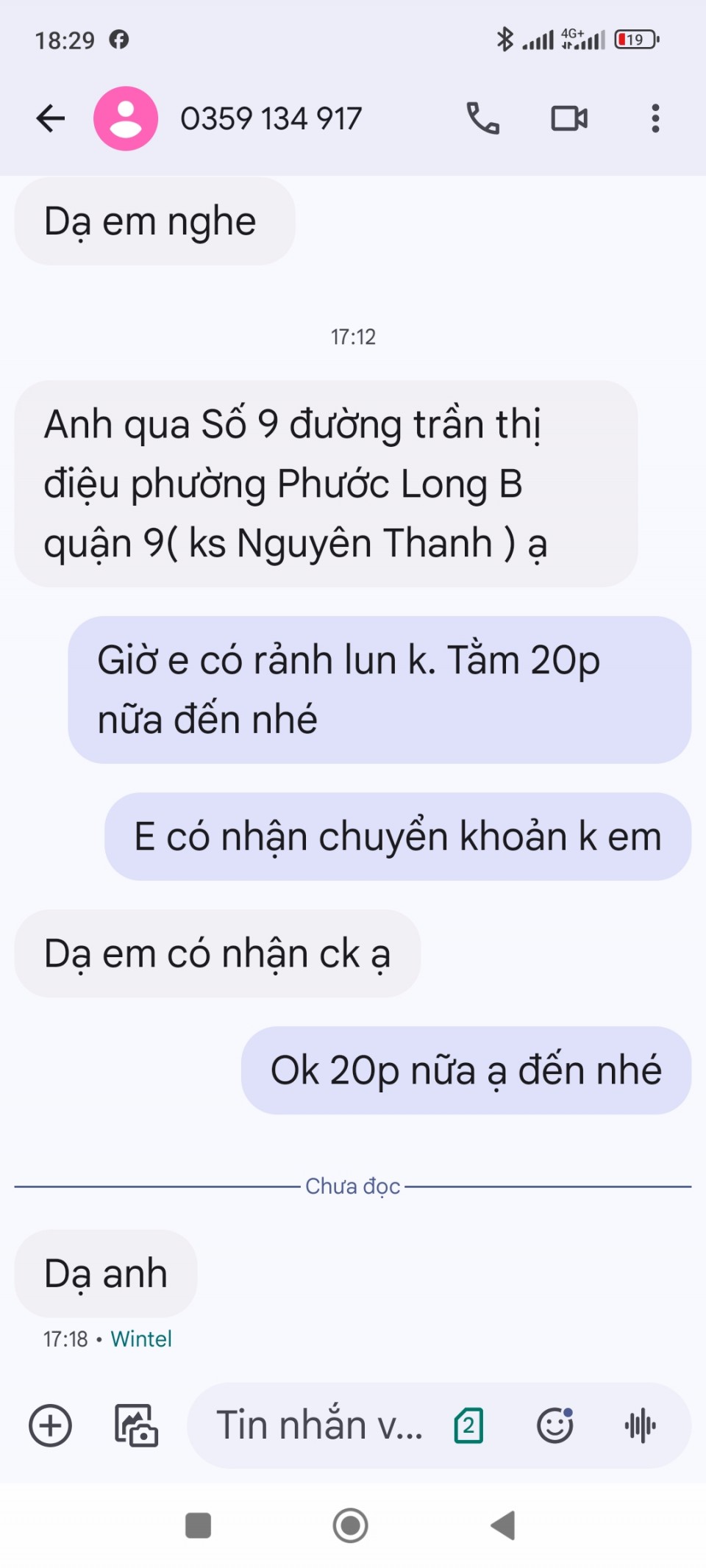
Task: Open the three-dot overflow menu
Action: click(655, 118)
